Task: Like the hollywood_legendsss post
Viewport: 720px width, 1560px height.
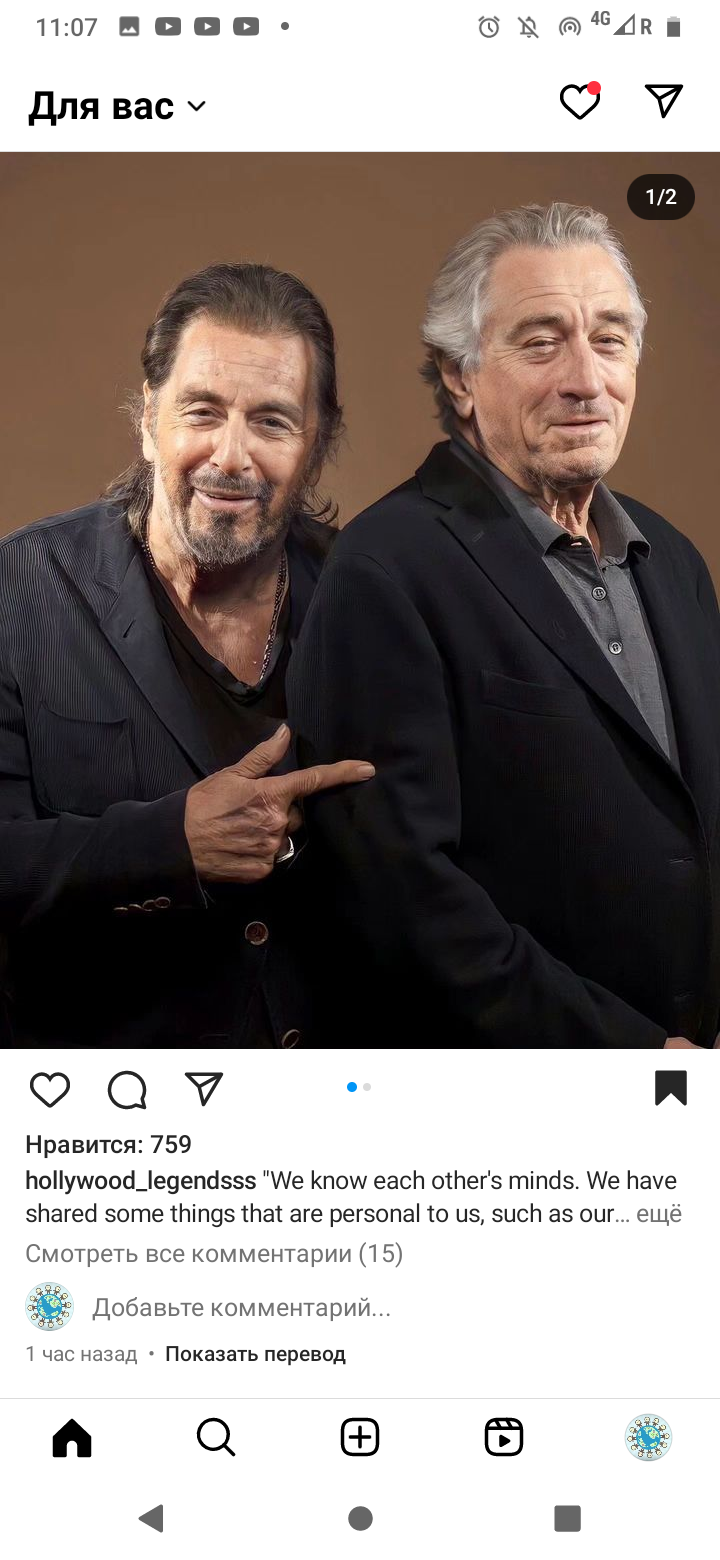Action: [50, 1089]
